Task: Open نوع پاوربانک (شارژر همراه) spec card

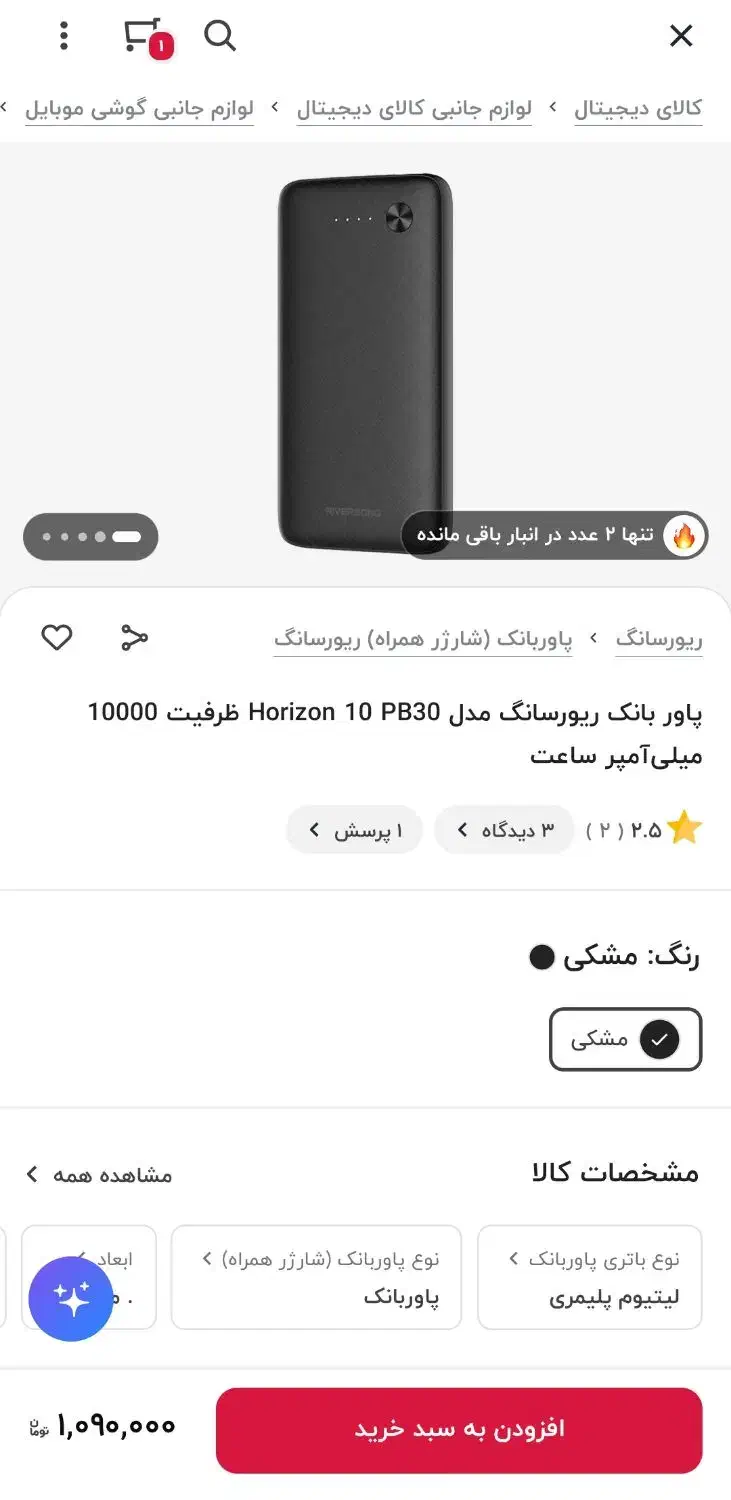Action: tap(316, 1277)
